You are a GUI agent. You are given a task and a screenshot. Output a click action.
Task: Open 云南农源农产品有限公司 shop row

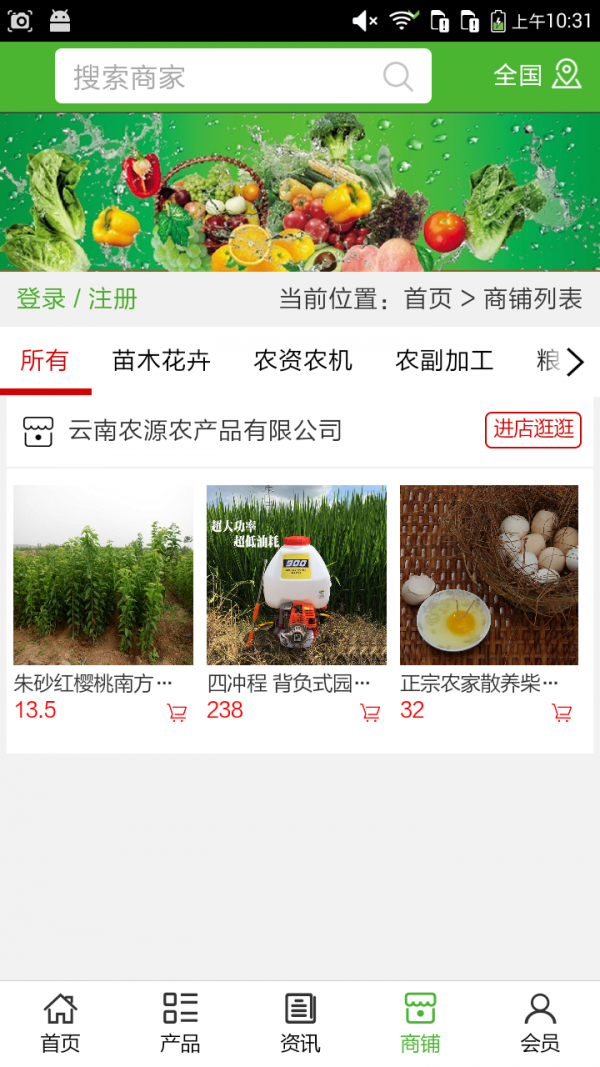click(x=205, y=431)
